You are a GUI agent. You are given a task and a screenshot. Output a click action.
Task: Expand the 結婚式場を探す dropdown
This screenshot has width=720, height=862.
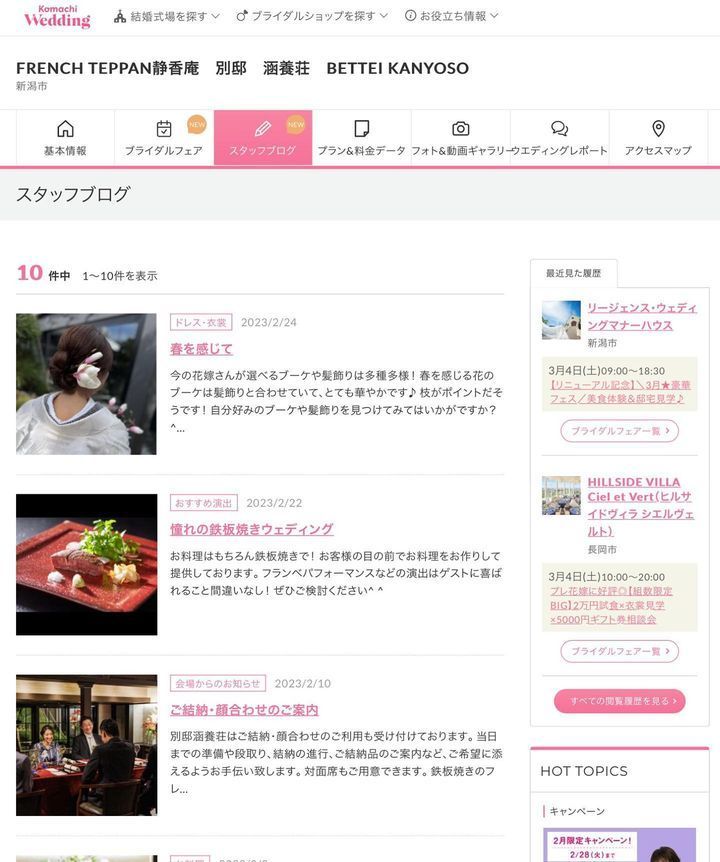[166, 16]
